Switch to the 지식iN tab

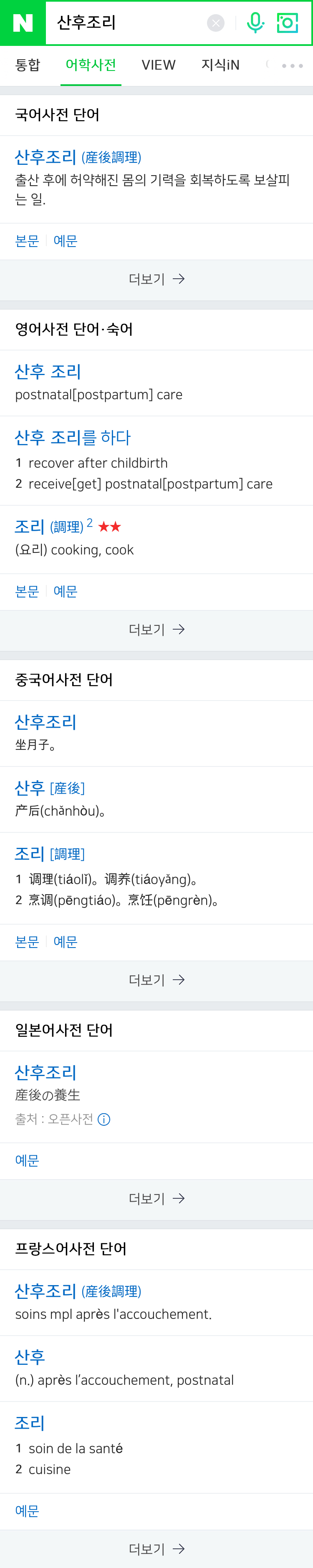(x=220, y=65)
